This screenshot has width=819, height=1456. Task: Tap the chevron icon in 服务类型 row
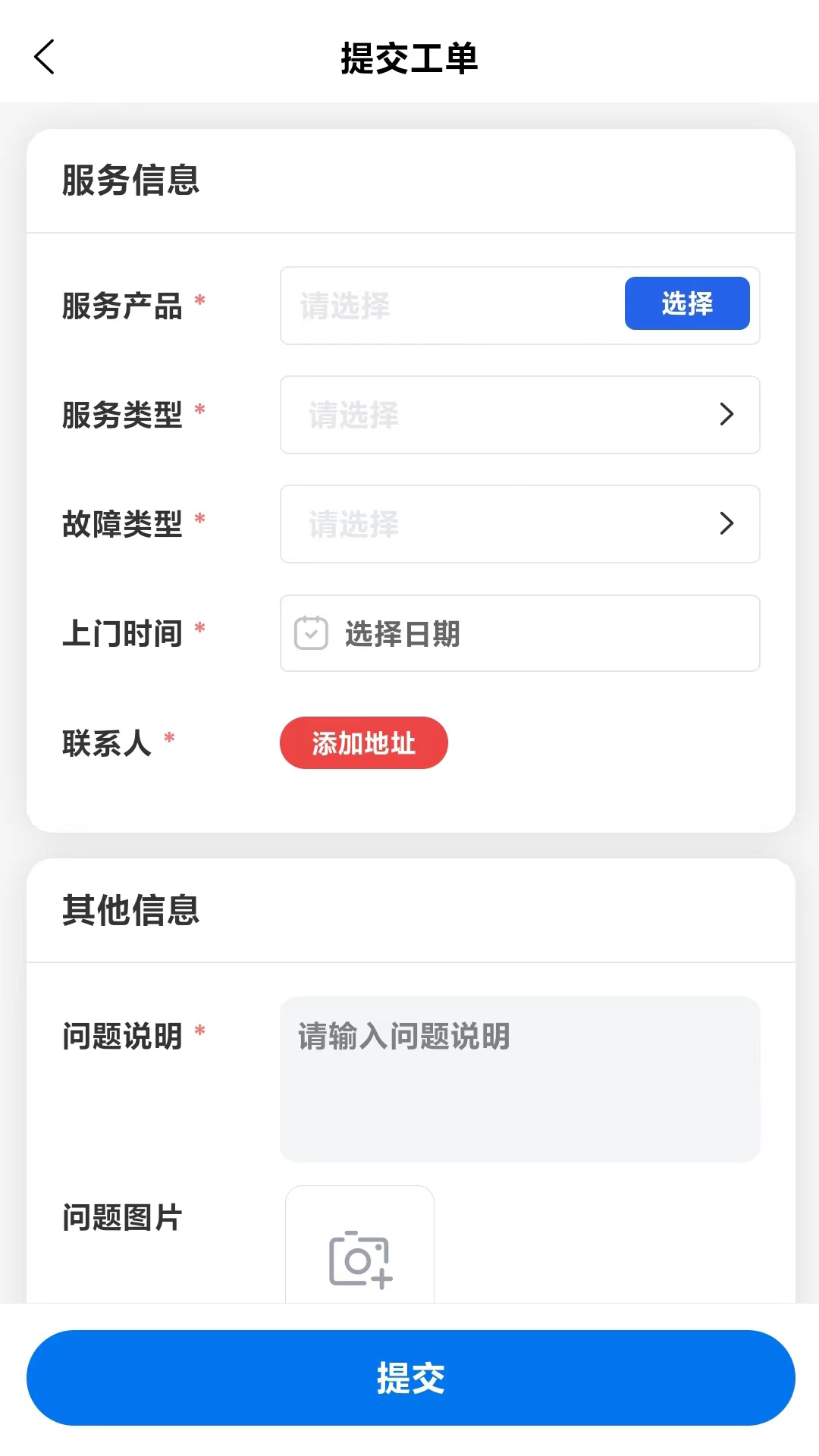pos(727,415)
